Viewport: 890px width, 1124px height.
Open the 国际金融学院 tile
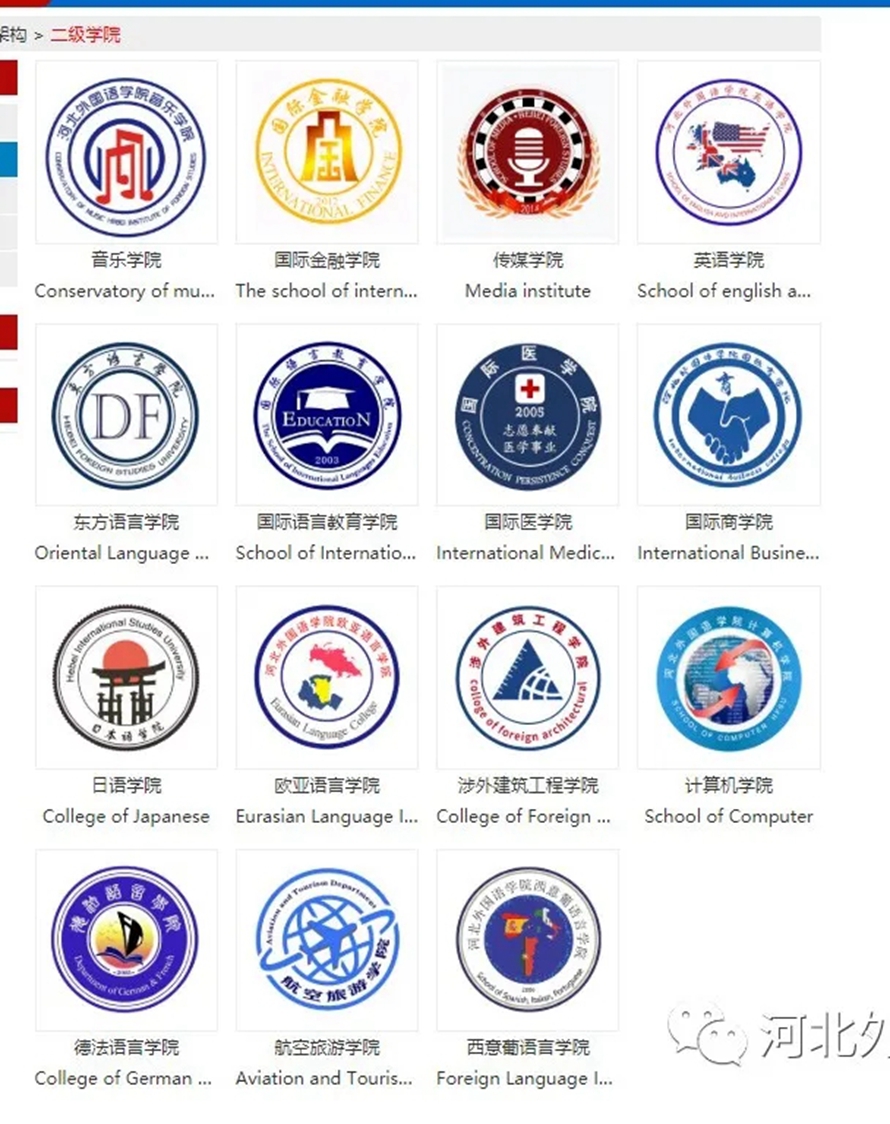pos(327,152)
